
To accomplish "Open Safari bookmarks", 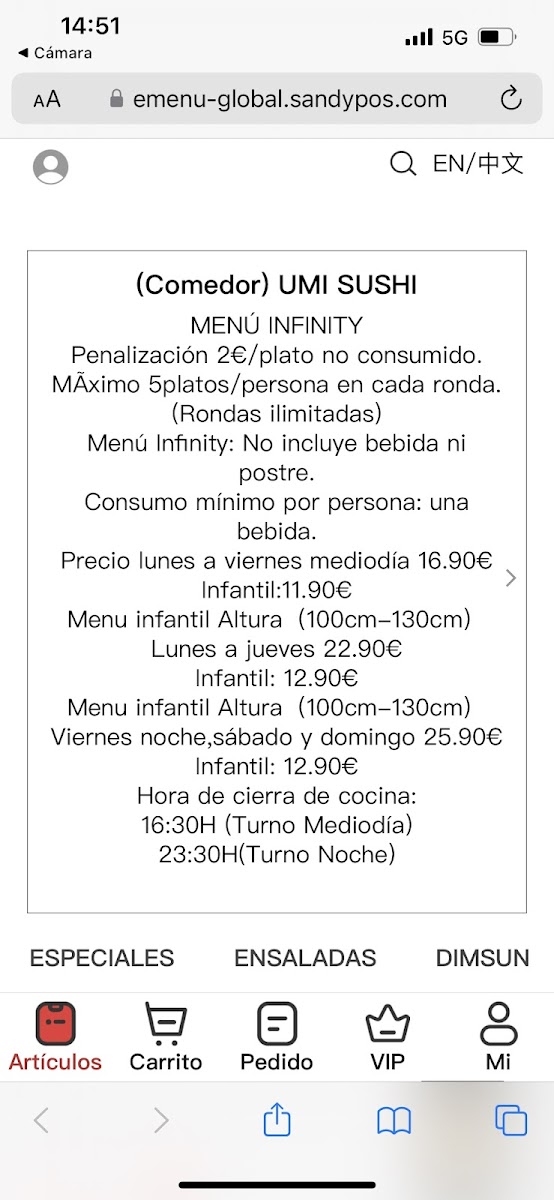I will point(394,1122).
